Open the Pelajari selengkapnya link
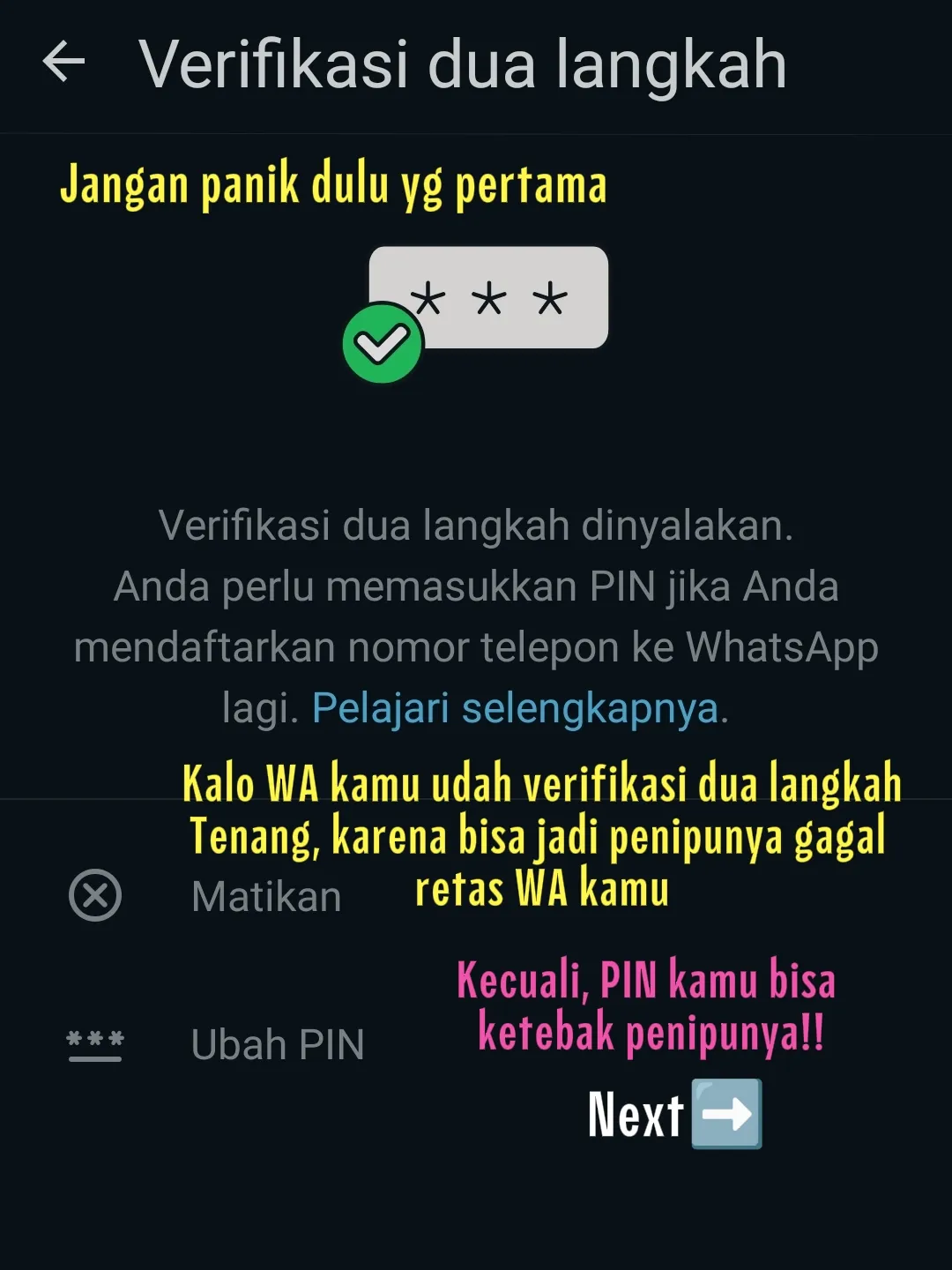952x1270 pixels. [x=515, y=708]
